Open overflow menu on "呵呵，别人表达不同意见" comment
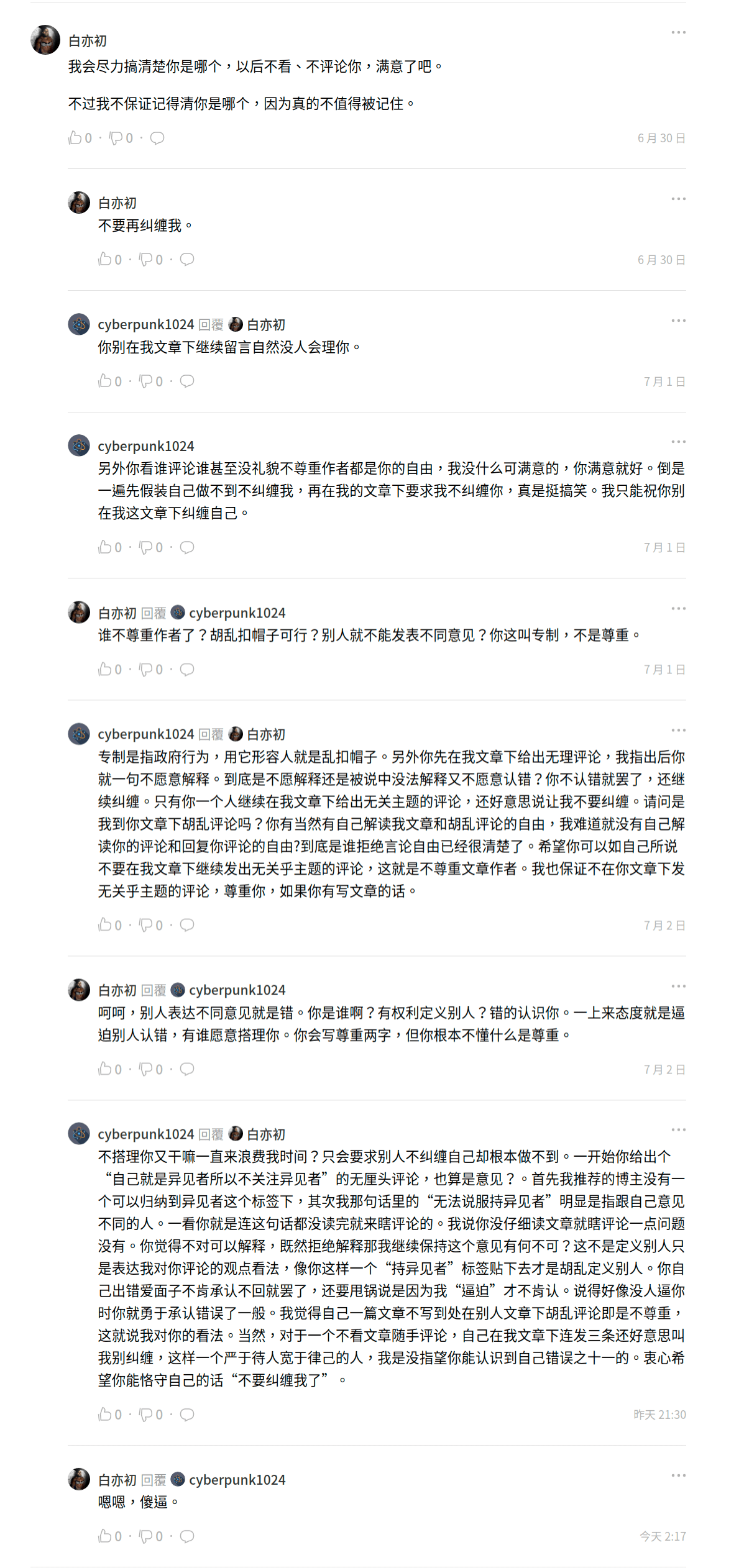 (678, 986)
